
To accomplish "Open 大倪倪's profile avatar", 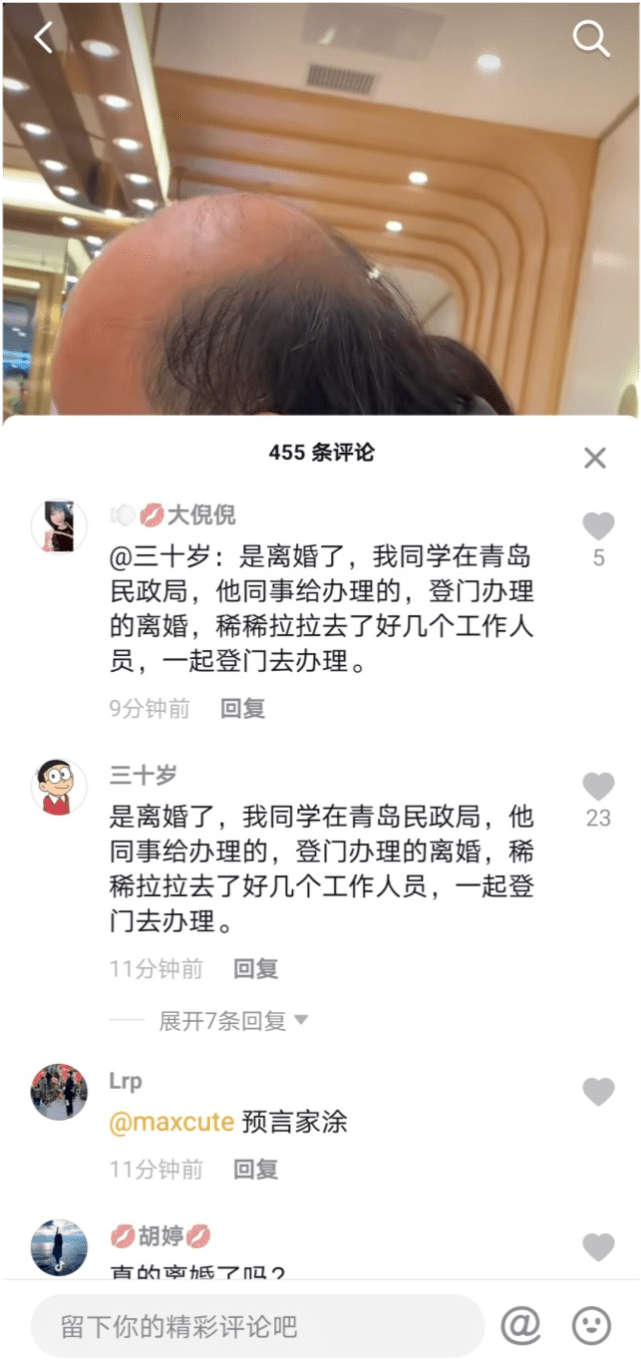I will (x=59, y=526).
